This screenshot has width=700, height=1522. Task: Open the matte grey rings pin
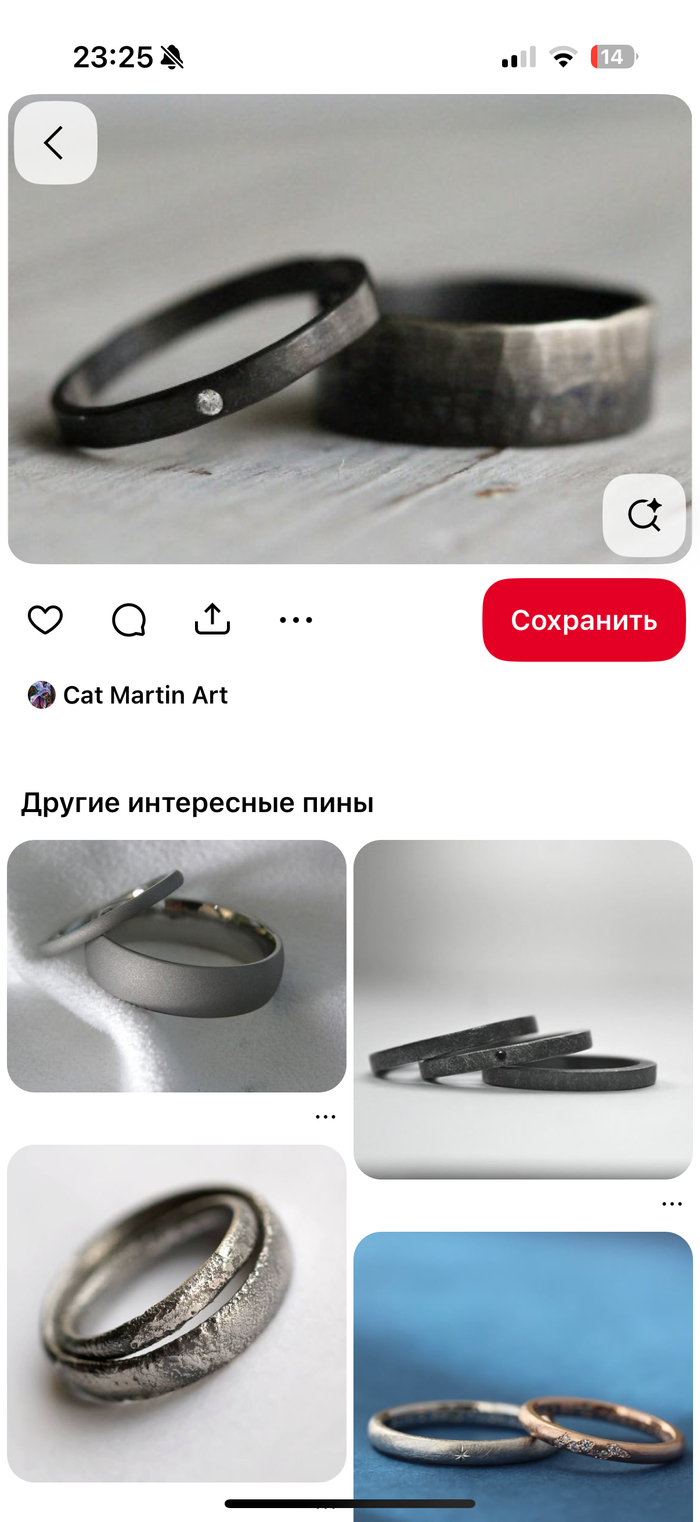(176, 965)
